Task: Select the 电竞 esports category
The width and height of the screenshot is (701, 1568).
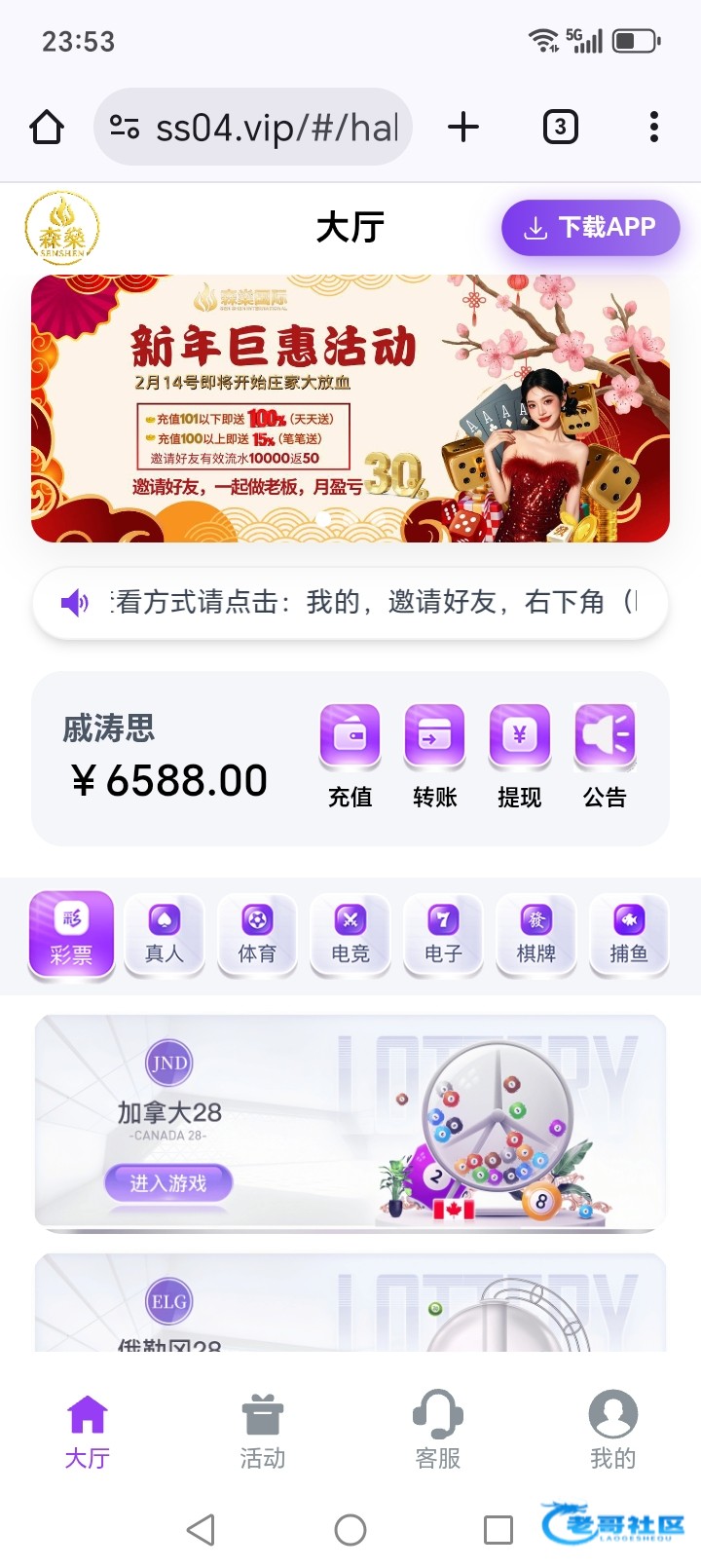Action: 350,934
